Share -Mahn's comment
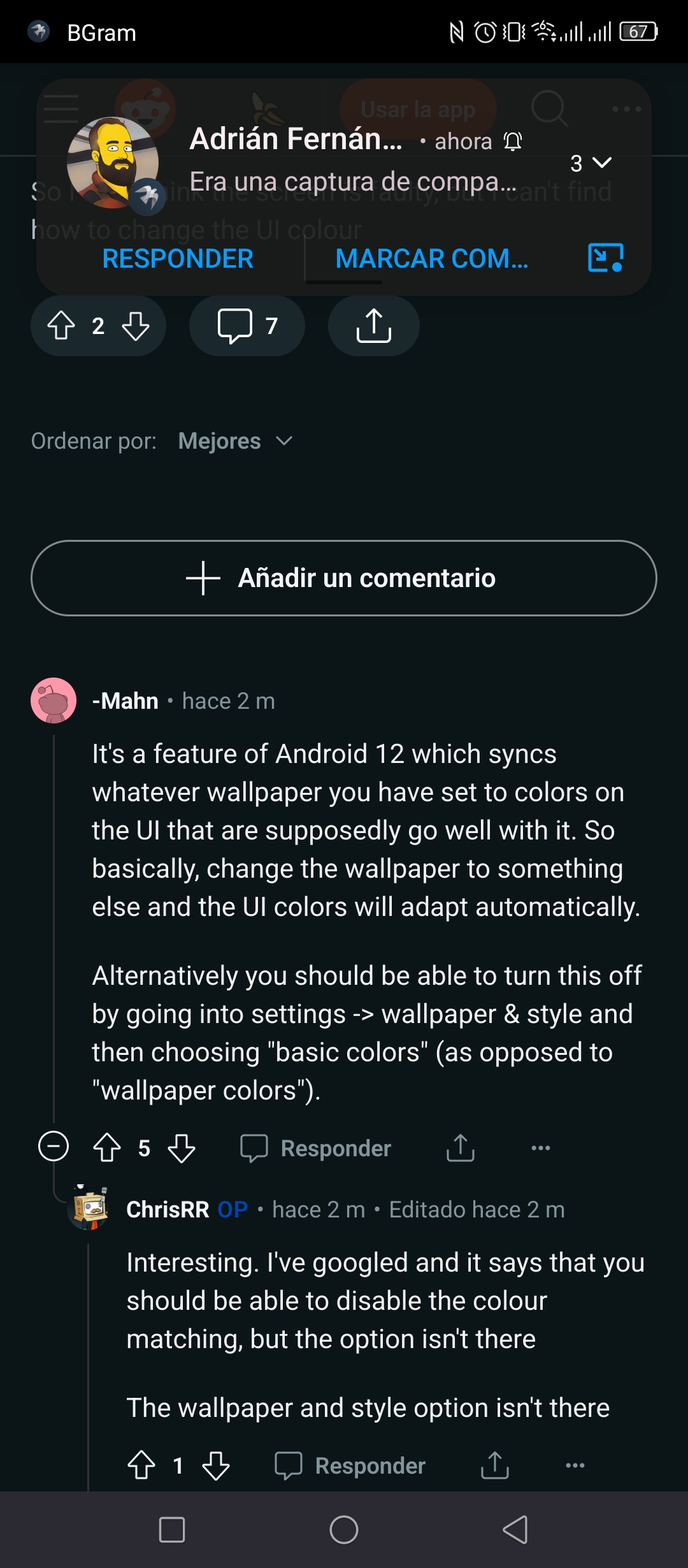 pos(461,1148)
